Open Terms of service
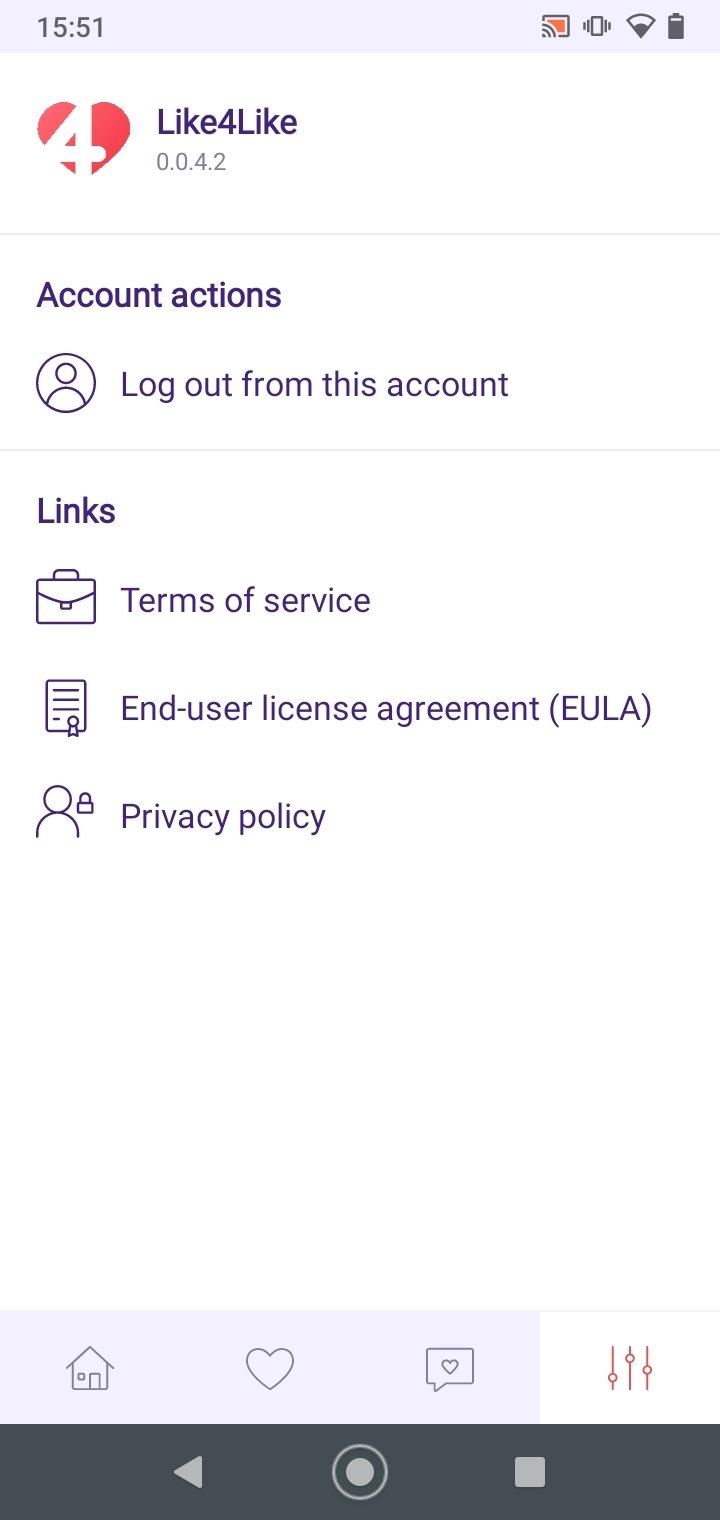 click(360, 600)
